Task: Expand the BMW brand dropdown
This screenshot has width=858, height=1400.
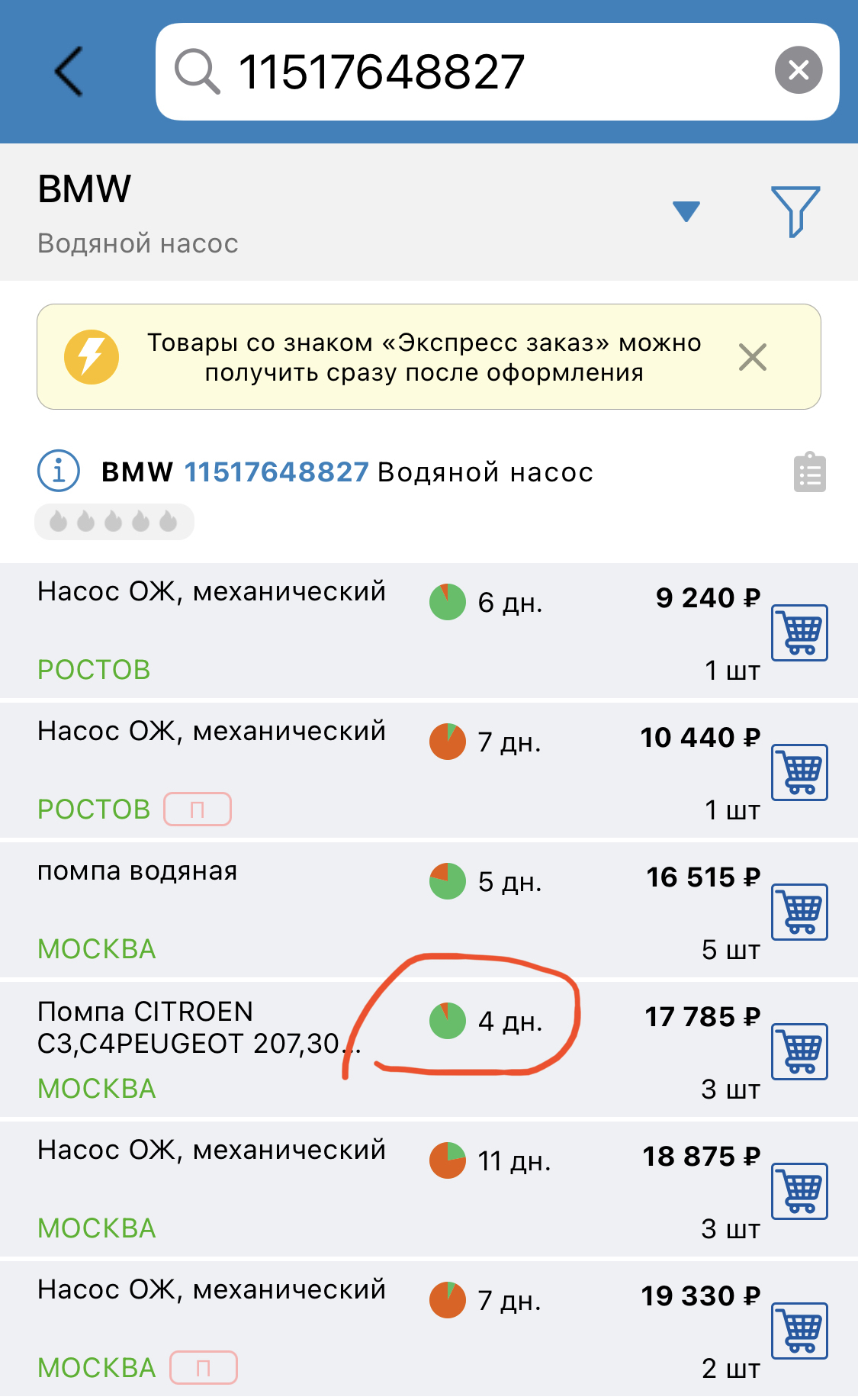Action: click(x=686, y=211)
